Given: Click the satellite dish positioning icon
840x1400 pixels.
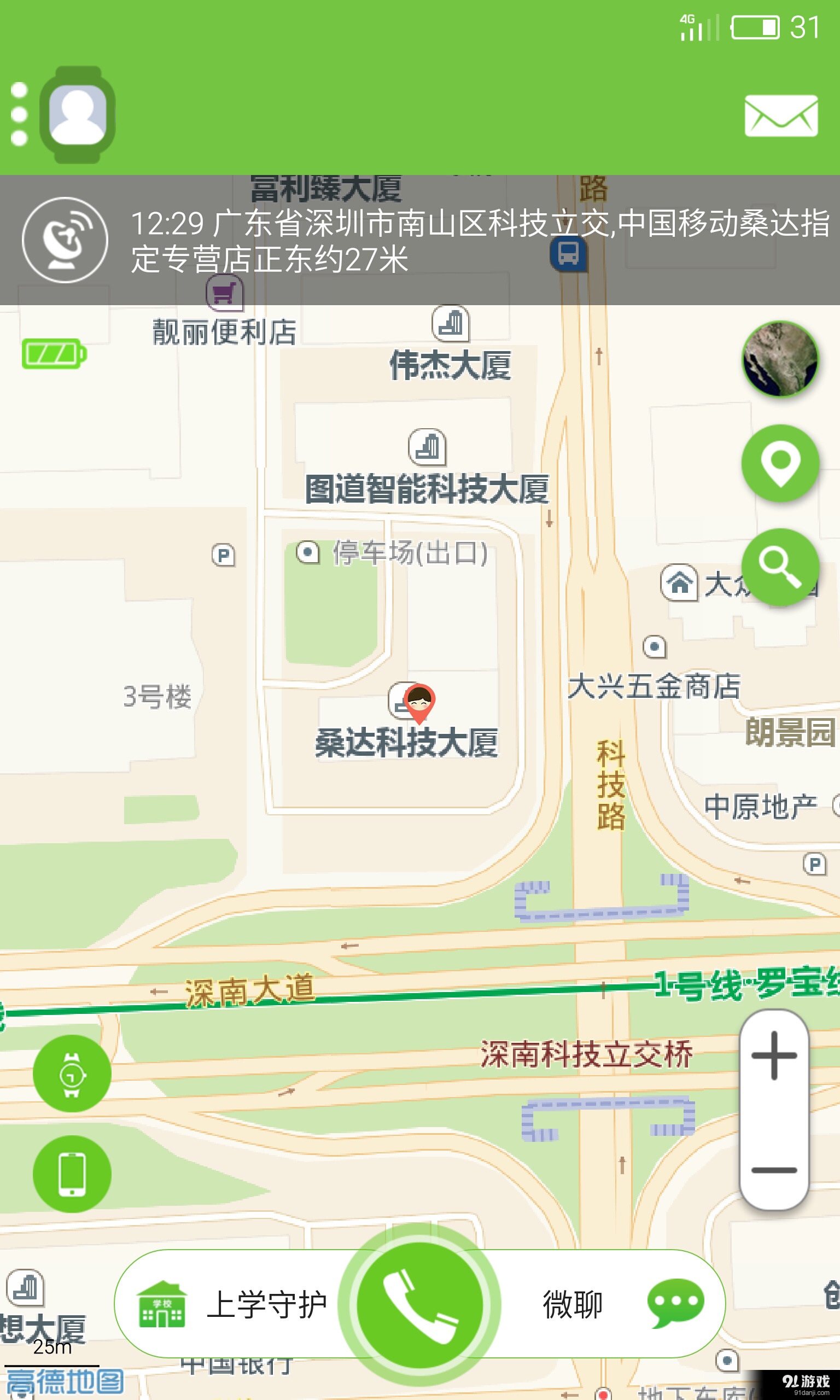Looking at the screenshot, I should [x=65, y=240].
